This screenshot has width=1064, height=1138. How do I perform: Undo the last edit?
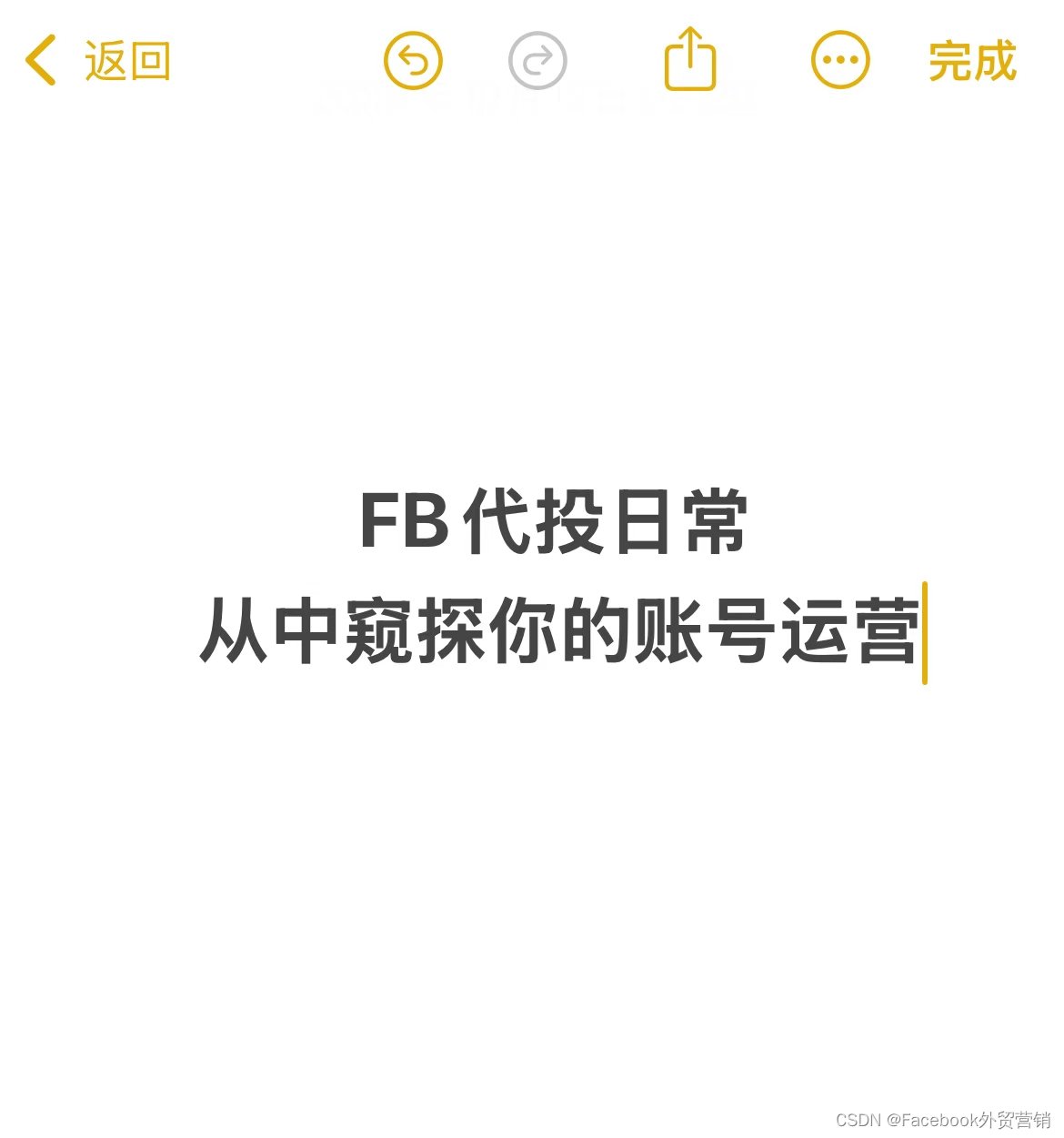[413, 61]
